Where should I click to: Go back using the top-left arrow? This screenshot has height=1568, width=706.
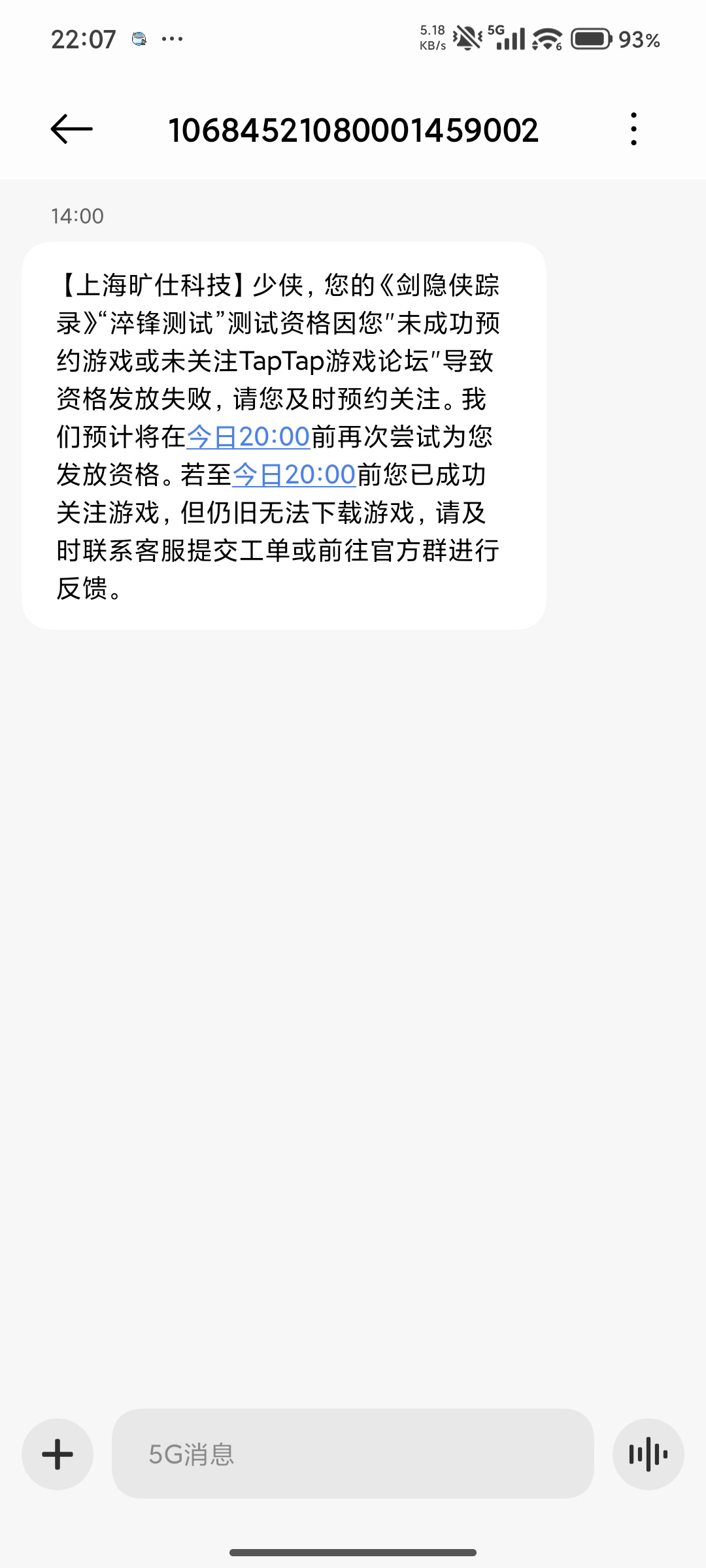tap(72, 129)
